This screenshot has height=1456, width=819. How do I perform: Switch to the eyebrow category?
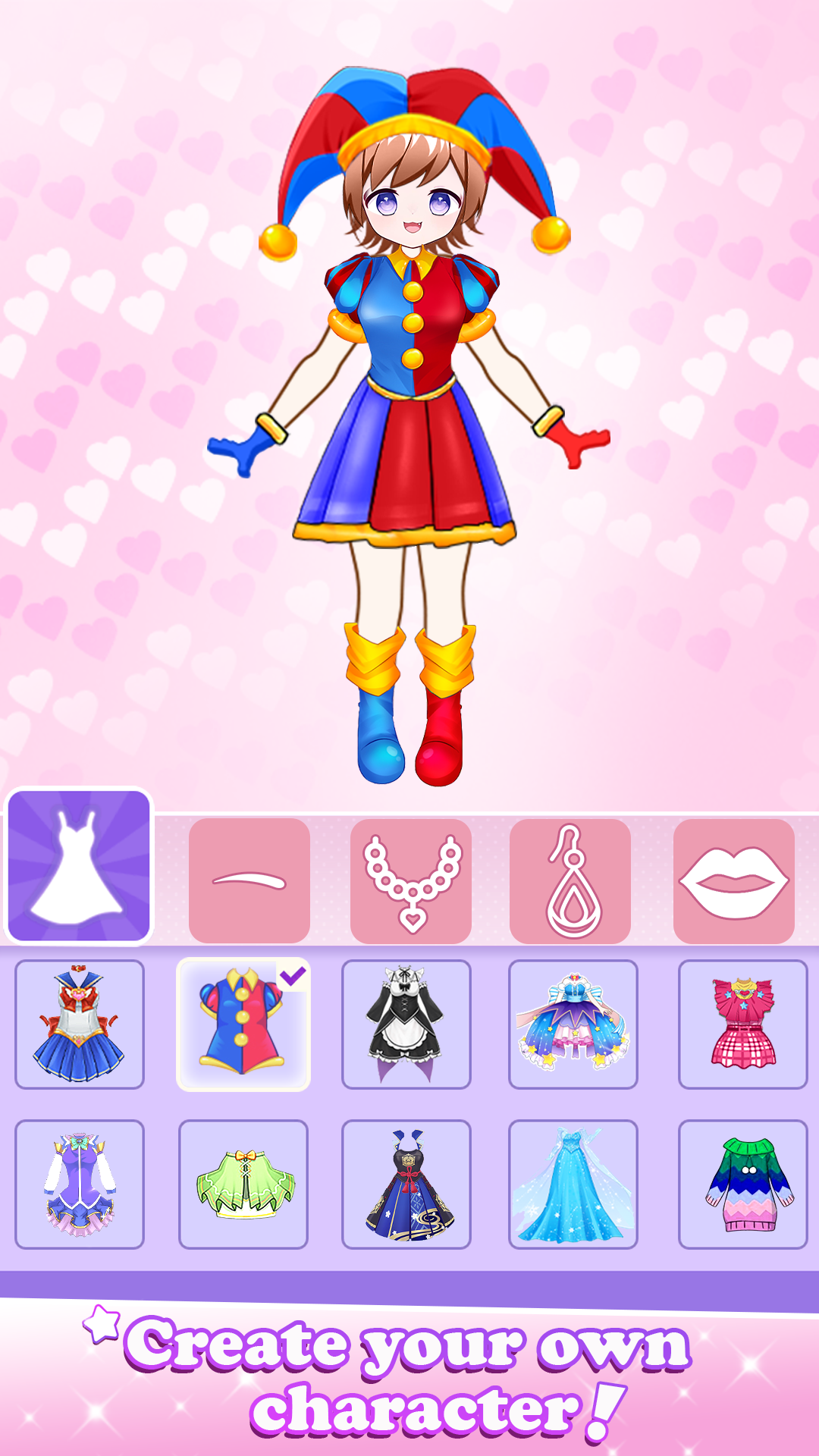249,880
